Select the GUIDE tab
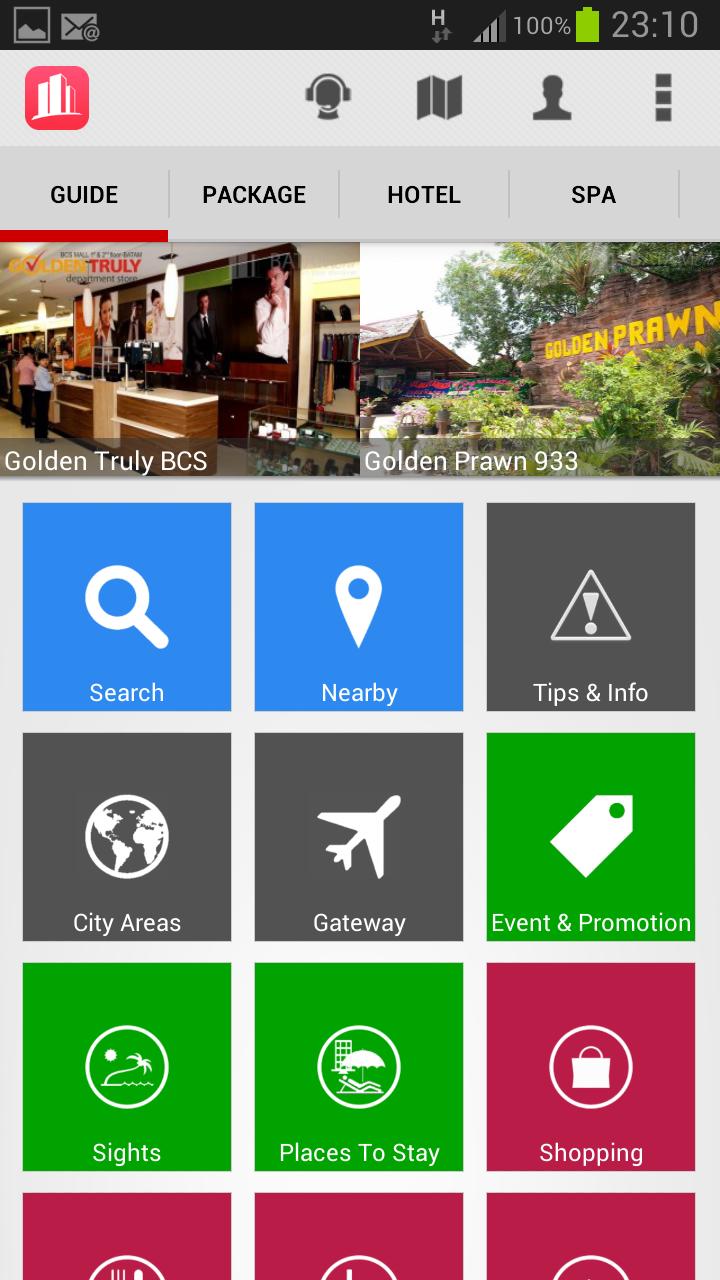 [84, 194]
